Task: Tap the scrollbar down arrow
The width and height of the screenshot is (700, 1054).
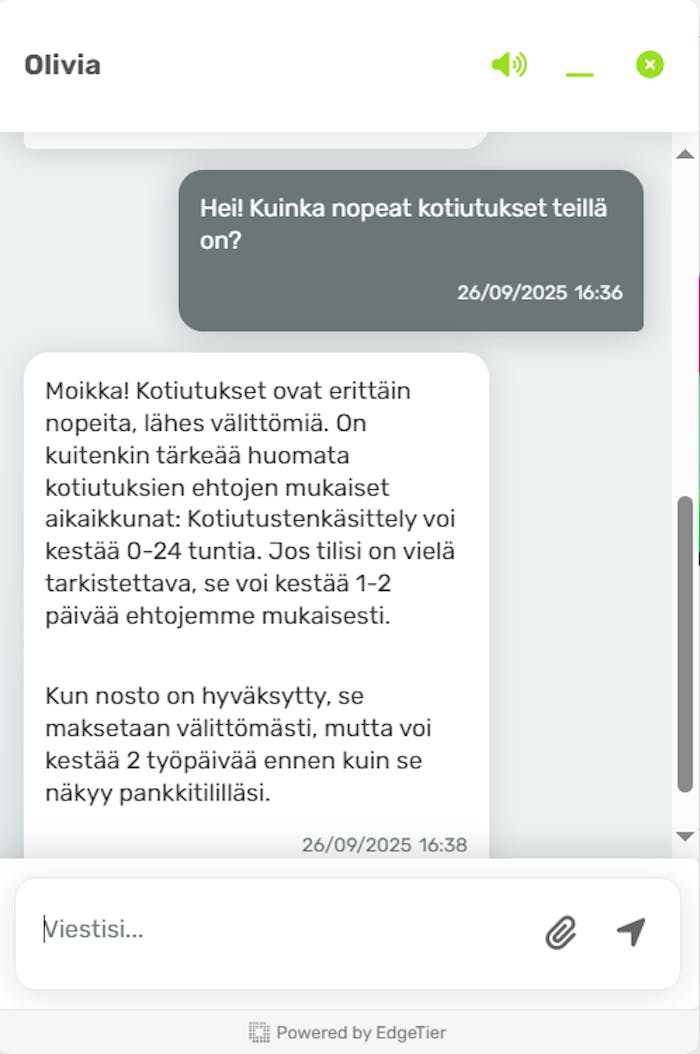Action: 685,836
